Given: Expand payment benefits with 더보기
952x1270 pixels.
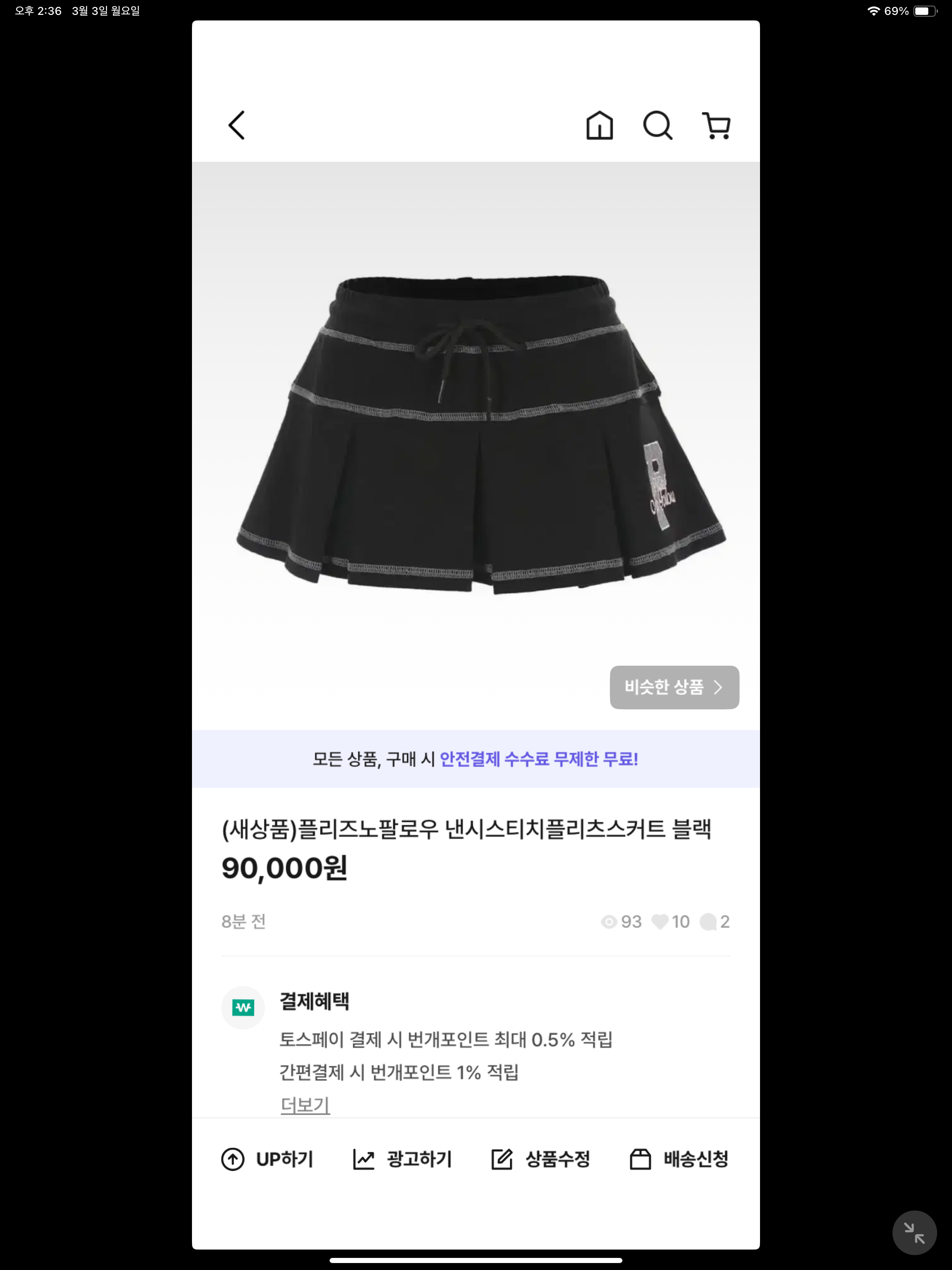Looking at the screenshot, I should point(305,1105).
